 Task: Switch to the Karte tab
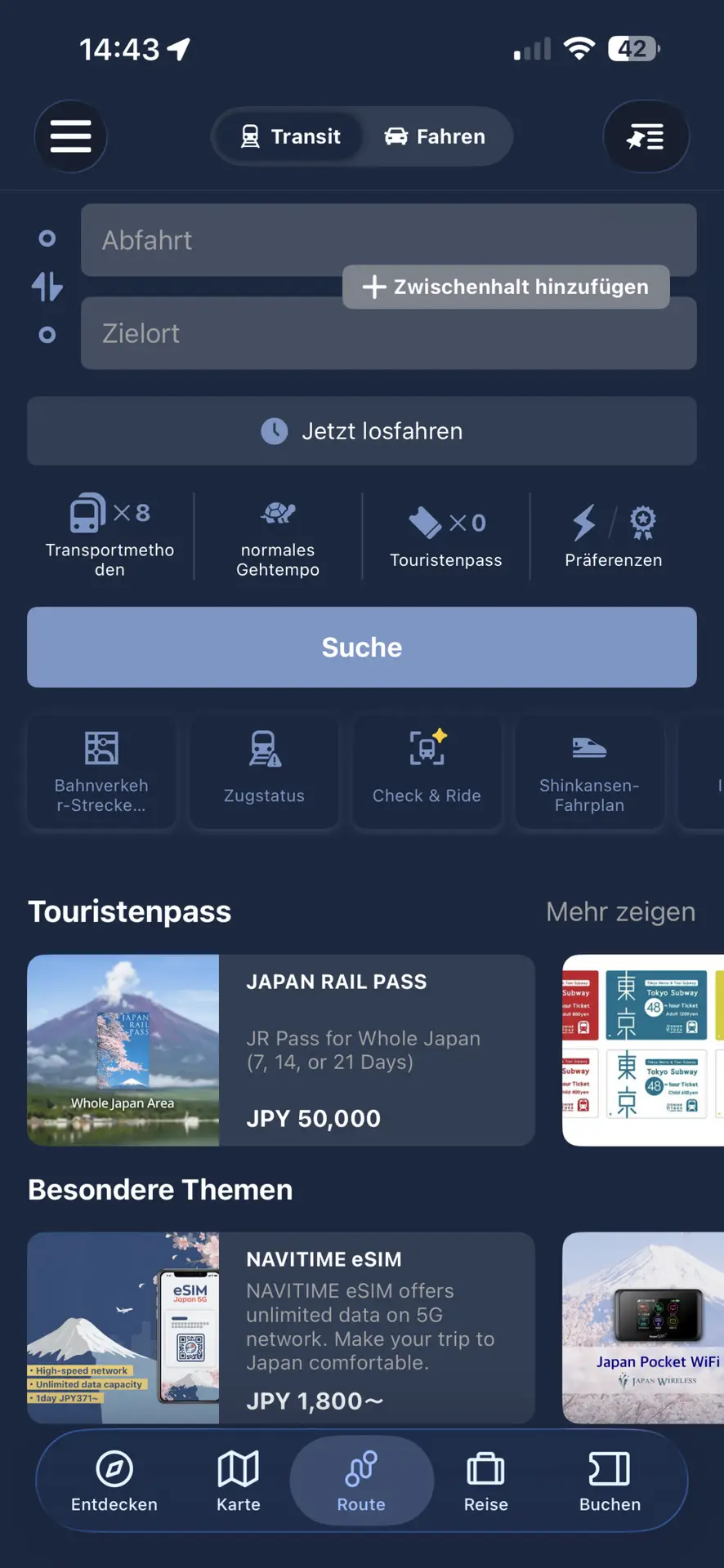pos(238,1481)
